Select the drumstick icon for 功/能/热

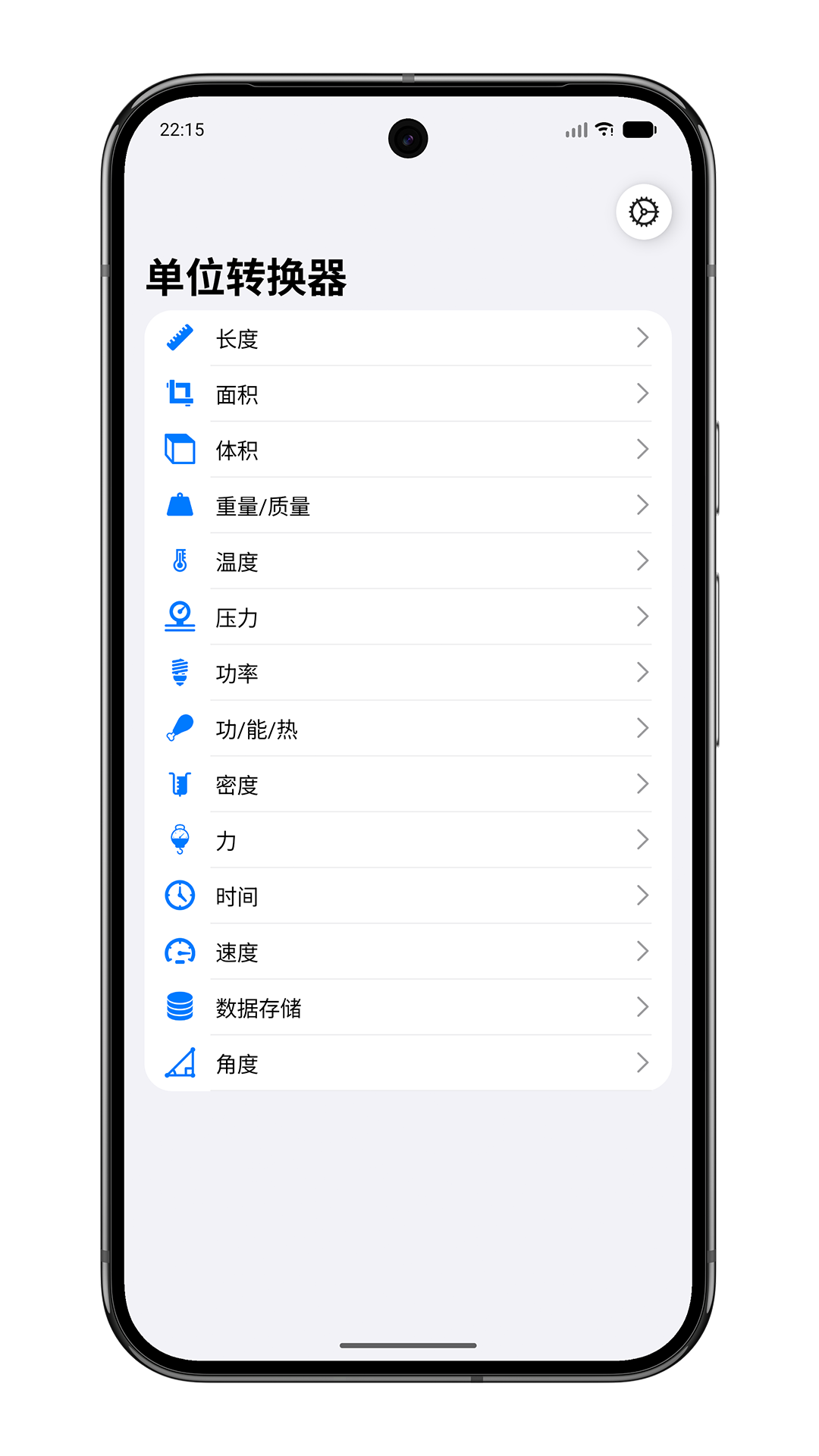click(x=180, y=728)
